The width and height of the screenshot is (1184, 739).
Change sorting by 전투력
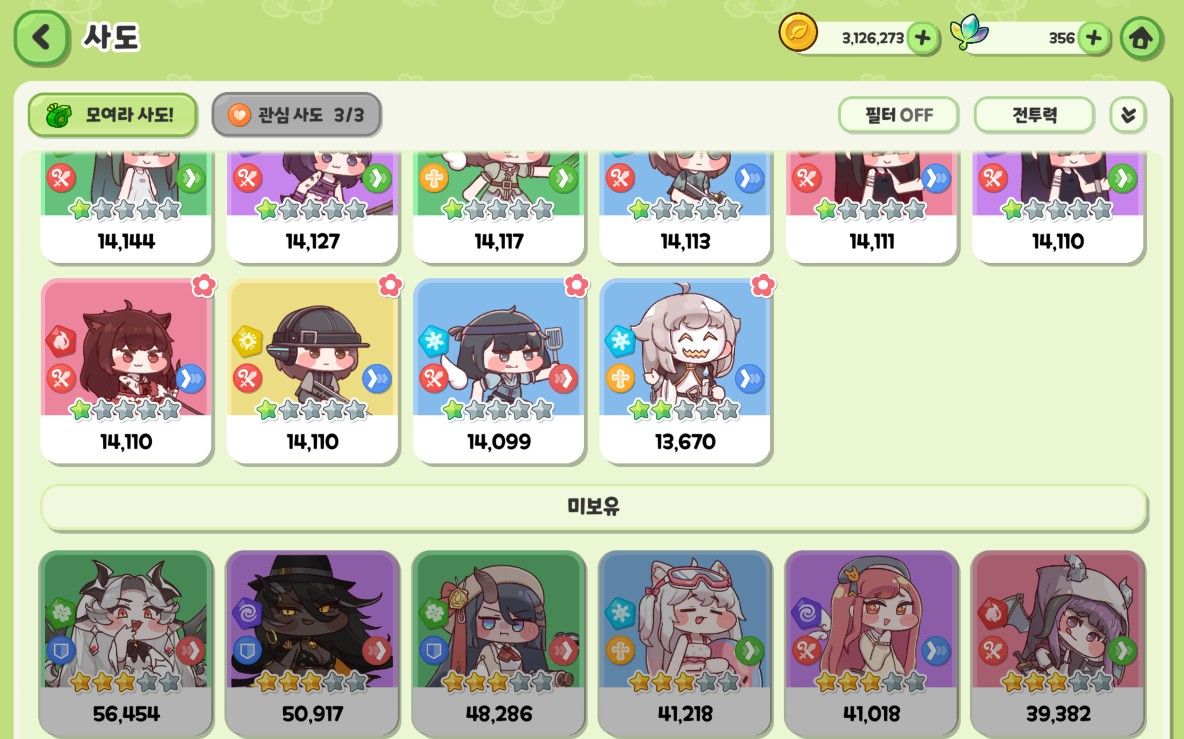[x=1034, y=115]
